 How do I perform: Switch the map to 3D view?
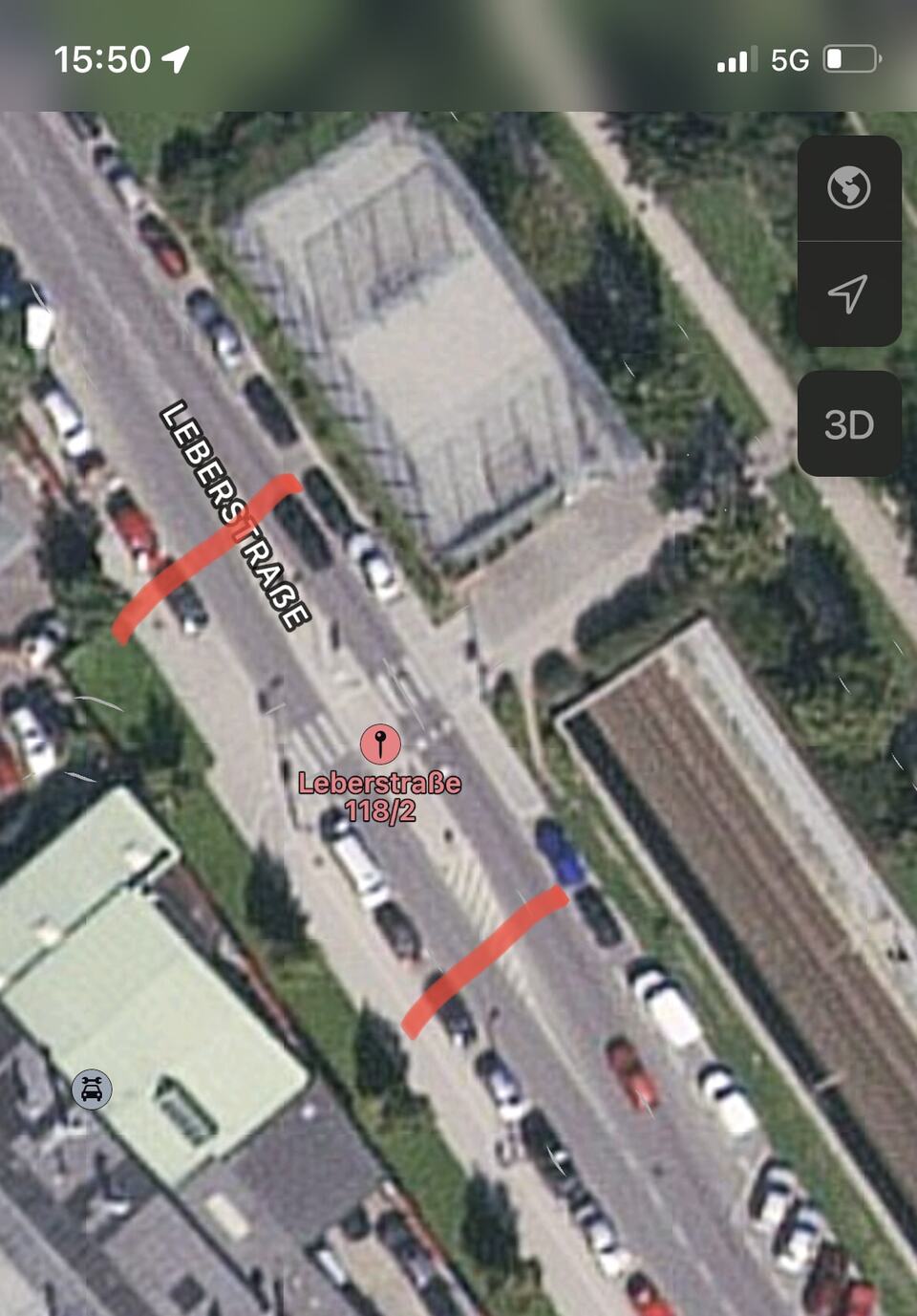(848, 423)
